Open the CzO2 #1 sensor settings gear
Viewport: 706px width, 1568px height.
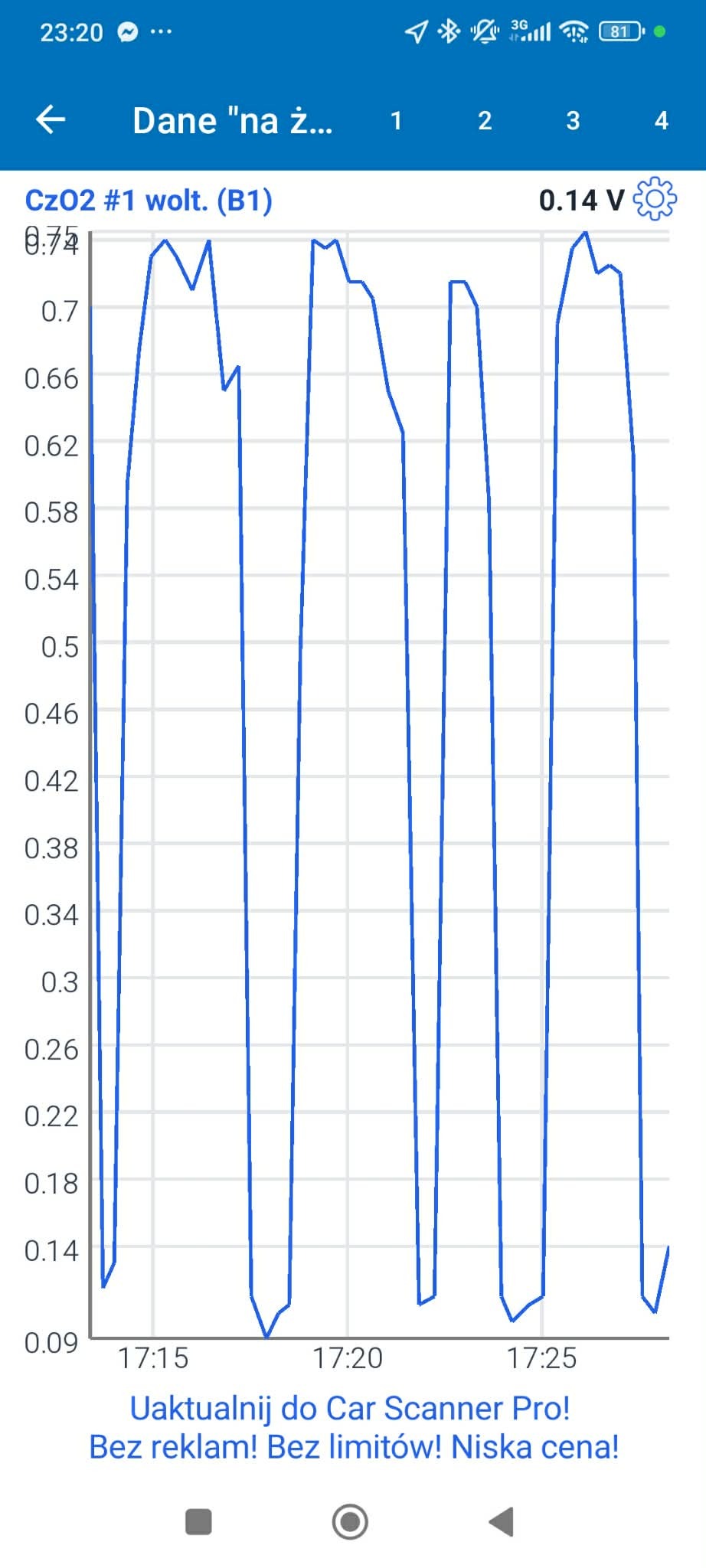click(x=655, y=199)
